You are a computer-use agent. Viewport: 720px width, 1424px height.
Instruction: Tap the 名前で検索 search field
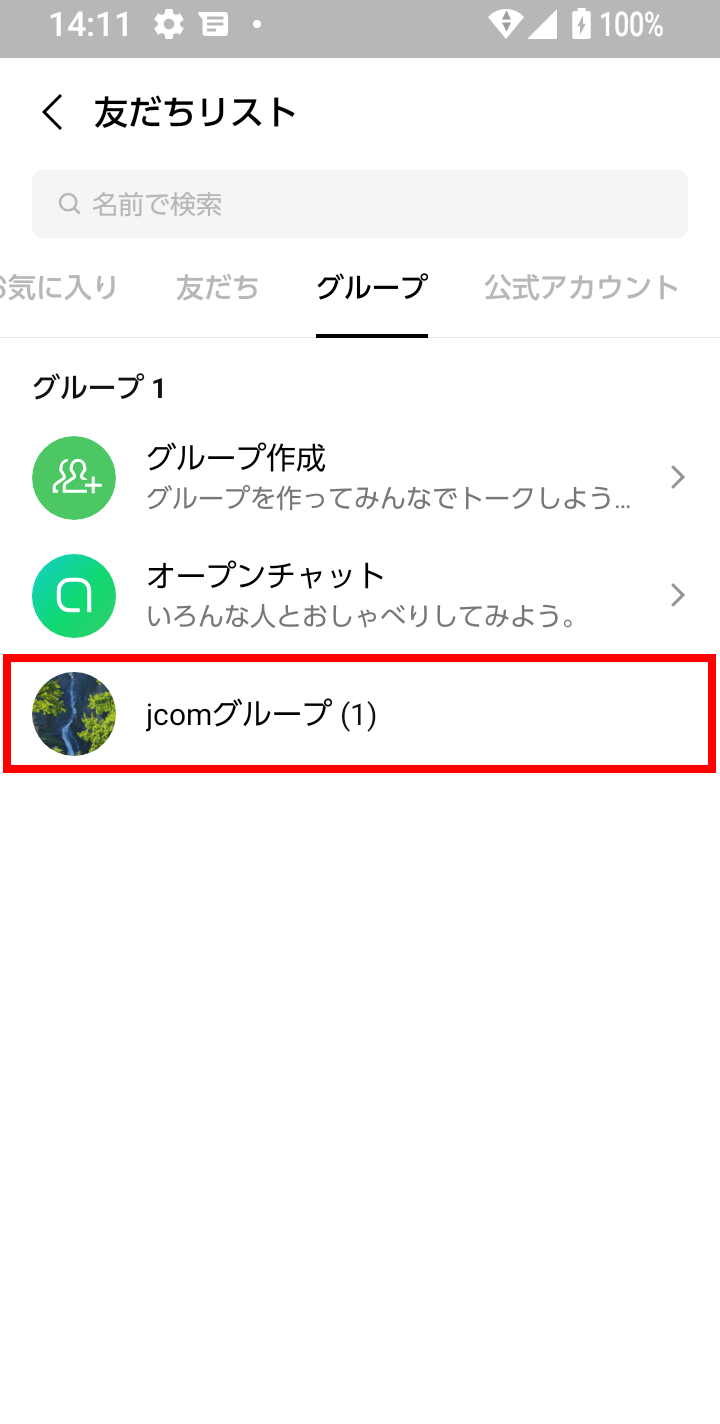click(360, 204)
